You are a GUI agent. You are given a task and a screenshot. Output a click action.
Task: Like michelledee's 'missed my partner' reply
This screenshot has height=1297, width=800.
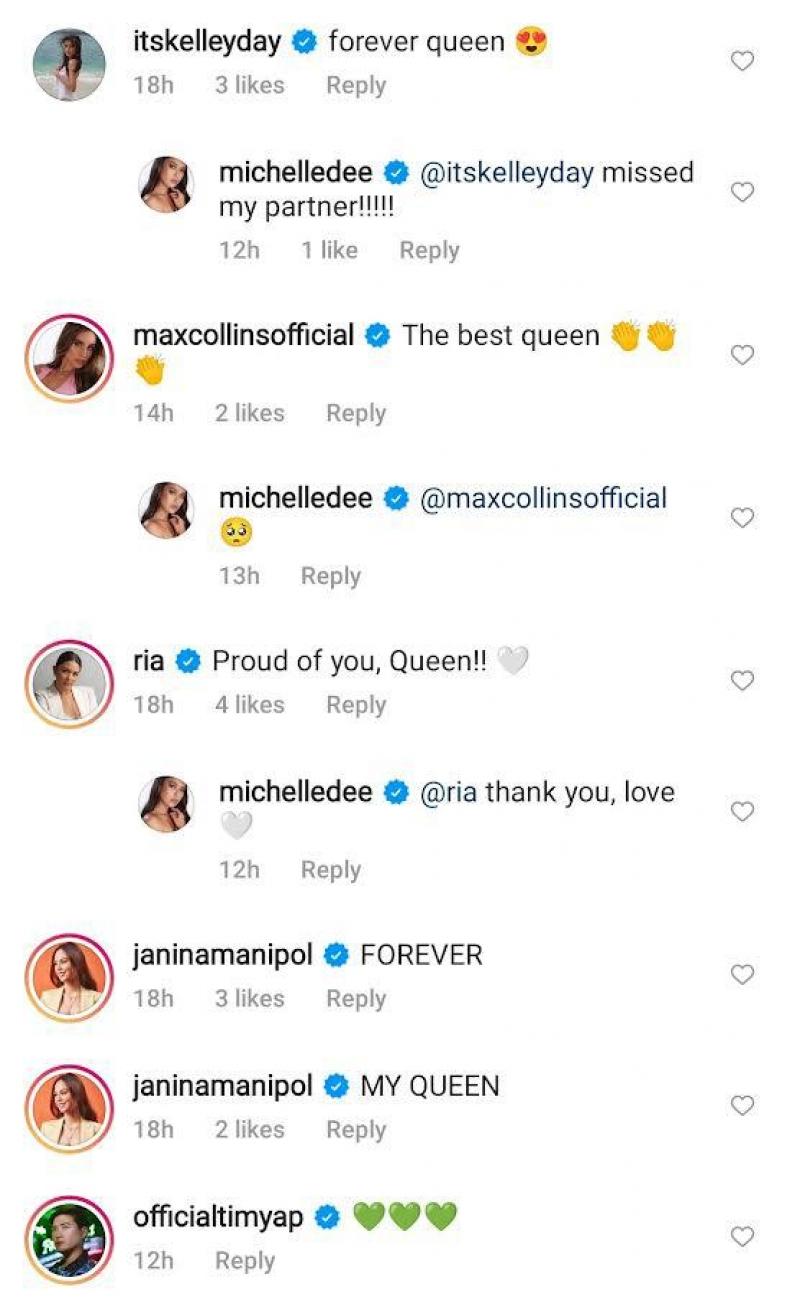[742, 192]
